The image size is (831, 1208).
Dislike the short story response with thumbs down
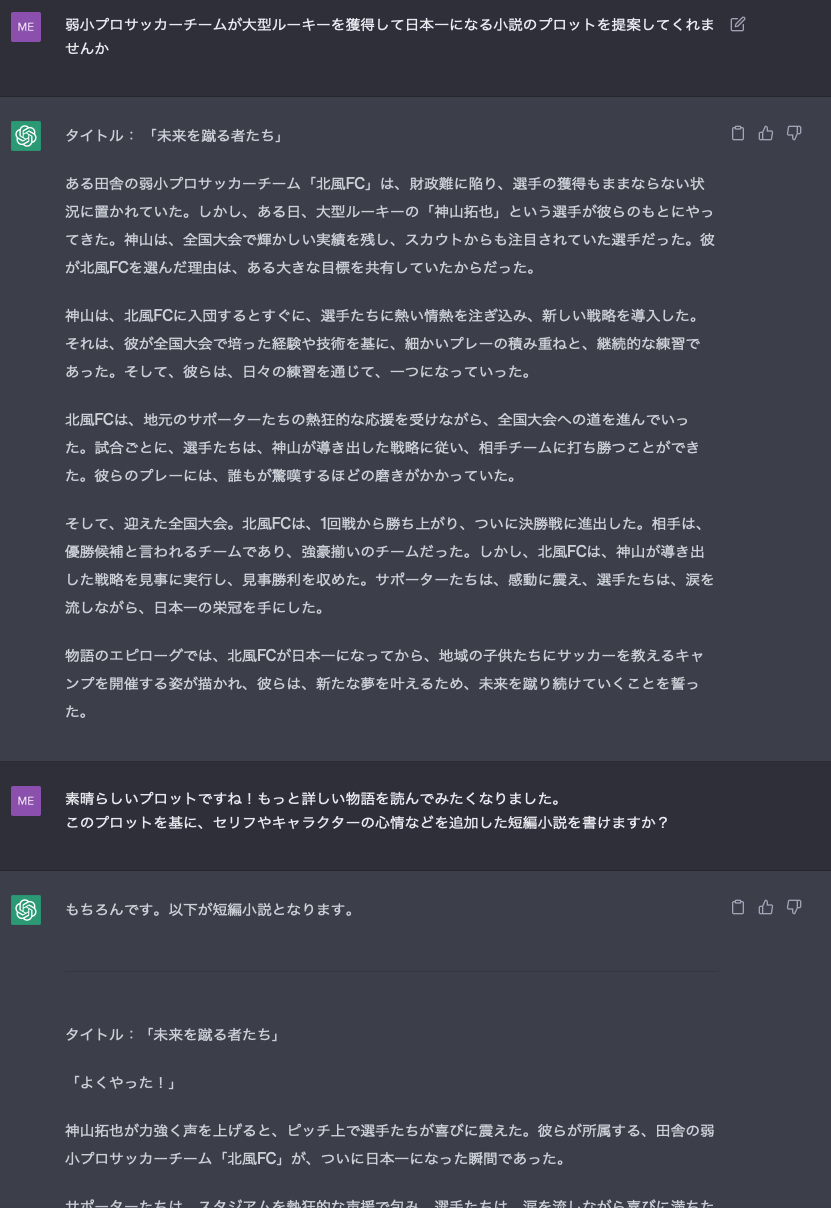(x=794, y=907)
